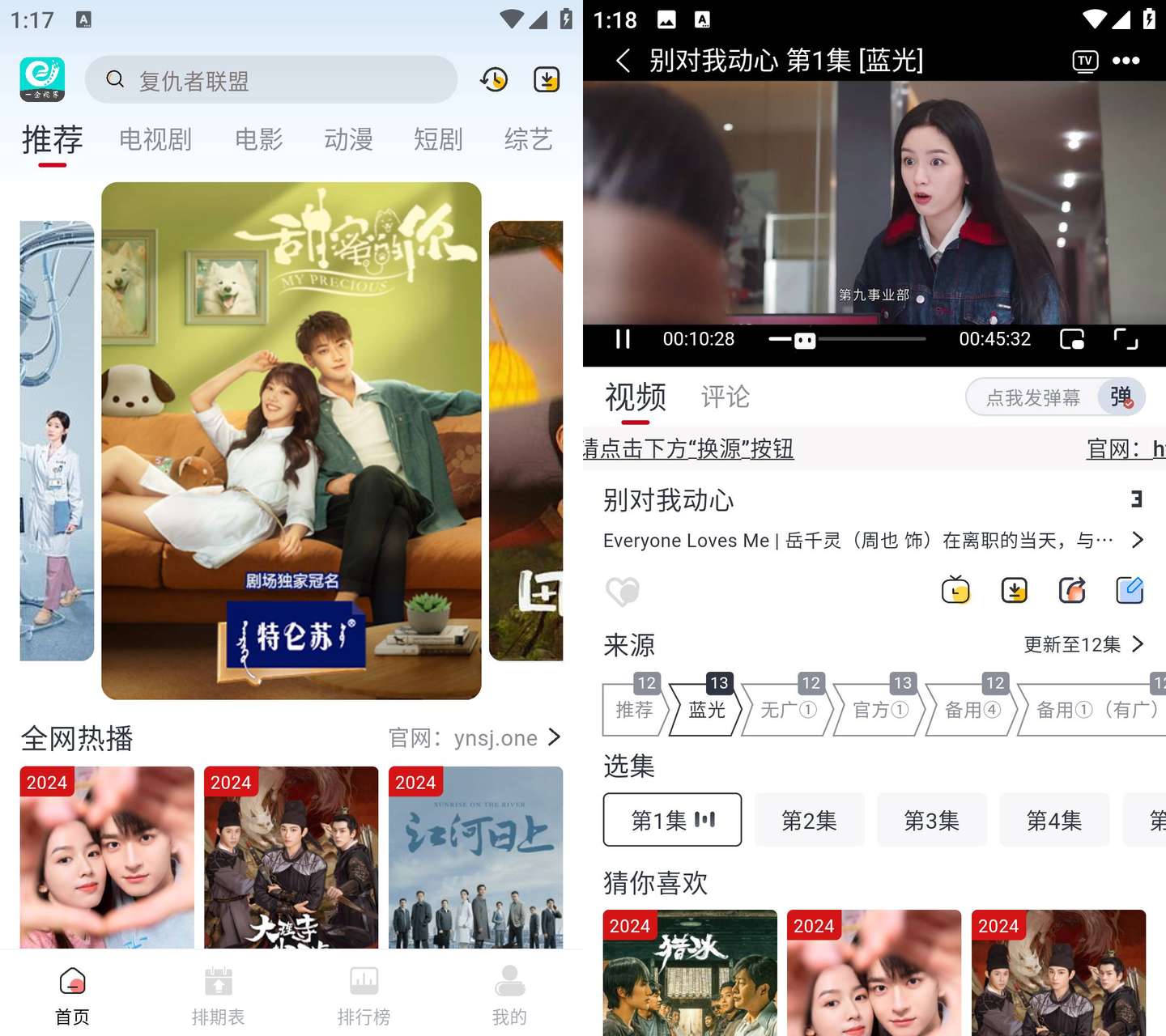The height and width of the screenshot is (1036, 1166).
Task: Expand the 别对我动心 description
Action: (x=1137, y=540)
